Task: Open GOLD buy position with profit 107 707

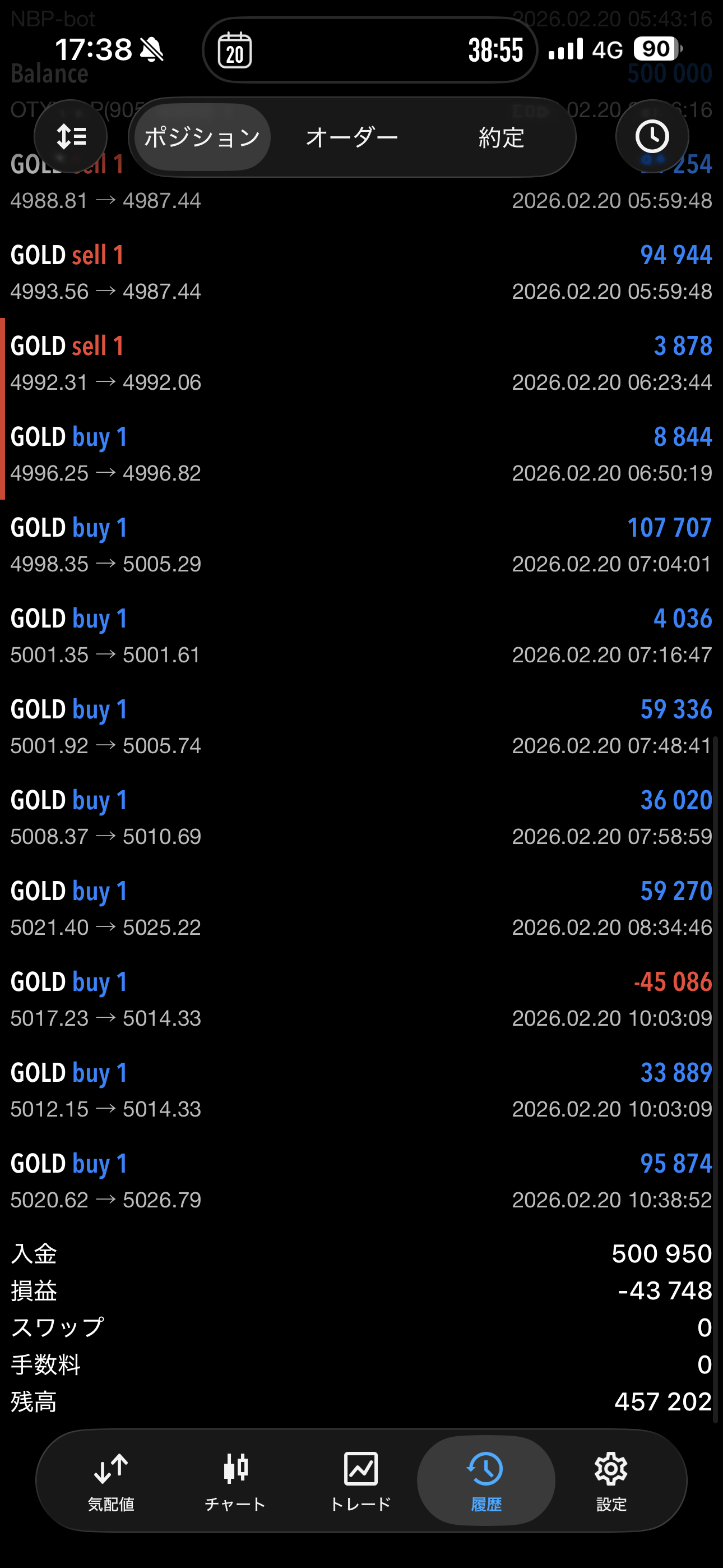Action: tap(361, 545)
